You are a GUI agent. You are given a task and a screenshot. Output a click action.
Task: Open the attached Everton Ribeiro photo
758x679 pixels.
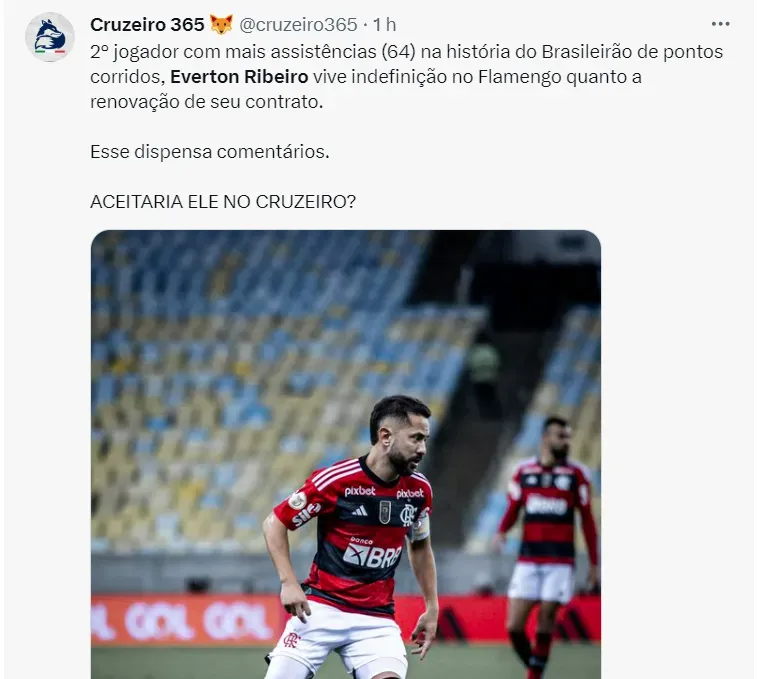pos(345,455)
